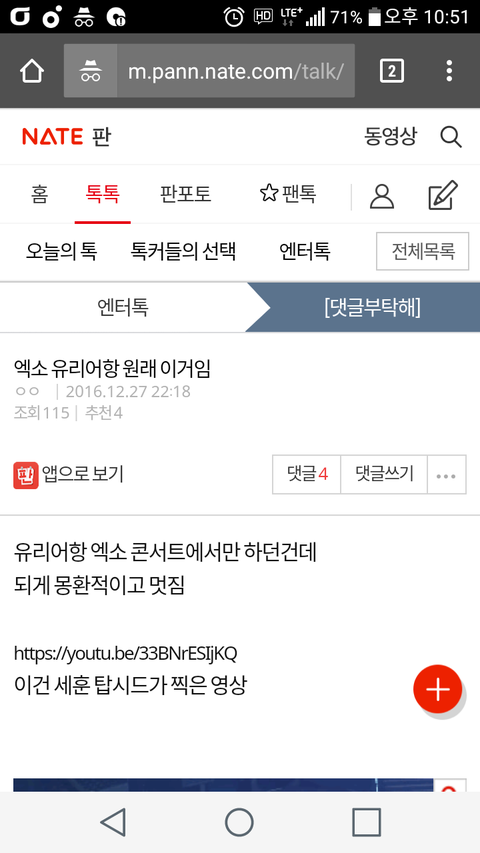Switch to the 홈 tab
The width and height of the screenshot is (480, 853).
(x=39, y=194)
